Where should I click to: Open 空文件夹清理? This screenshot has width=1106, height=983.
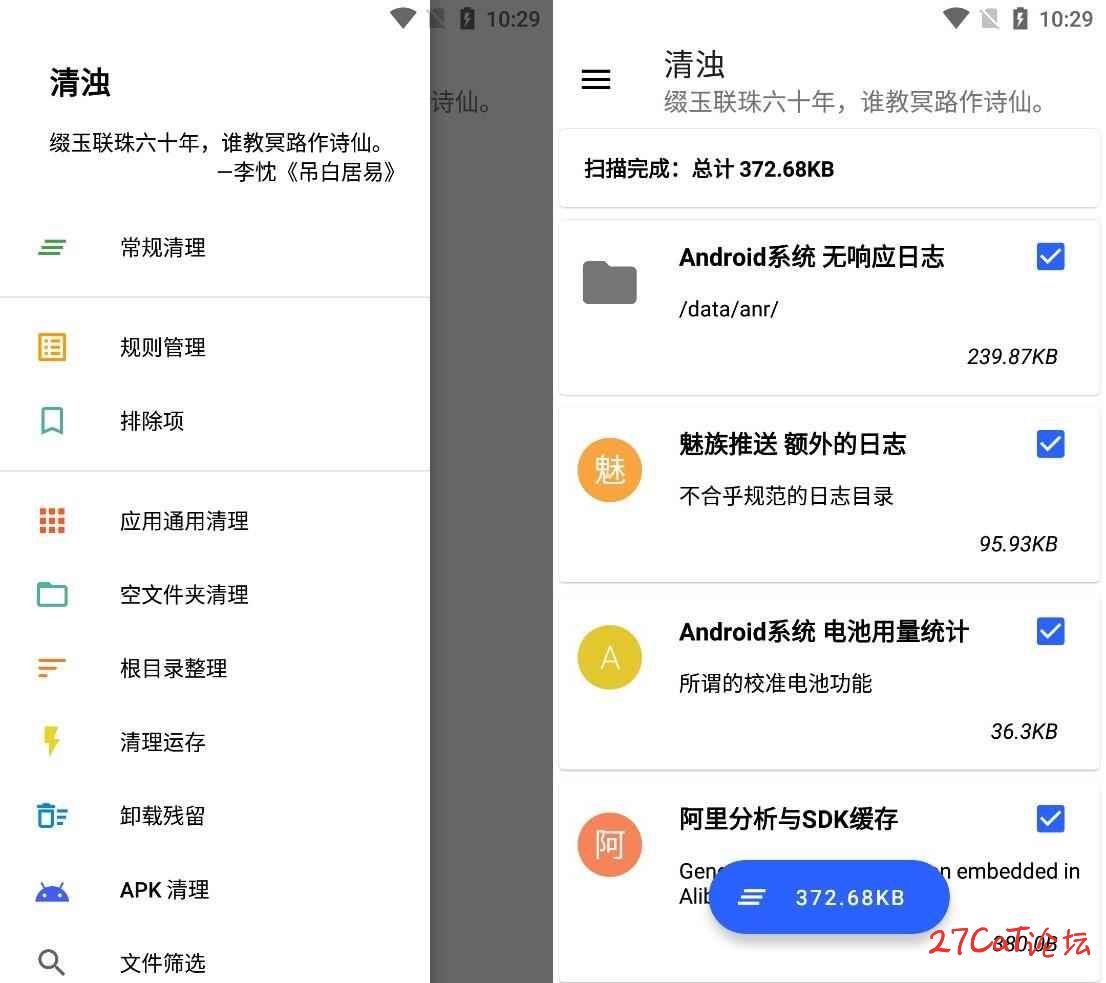(x=184, y=595)
